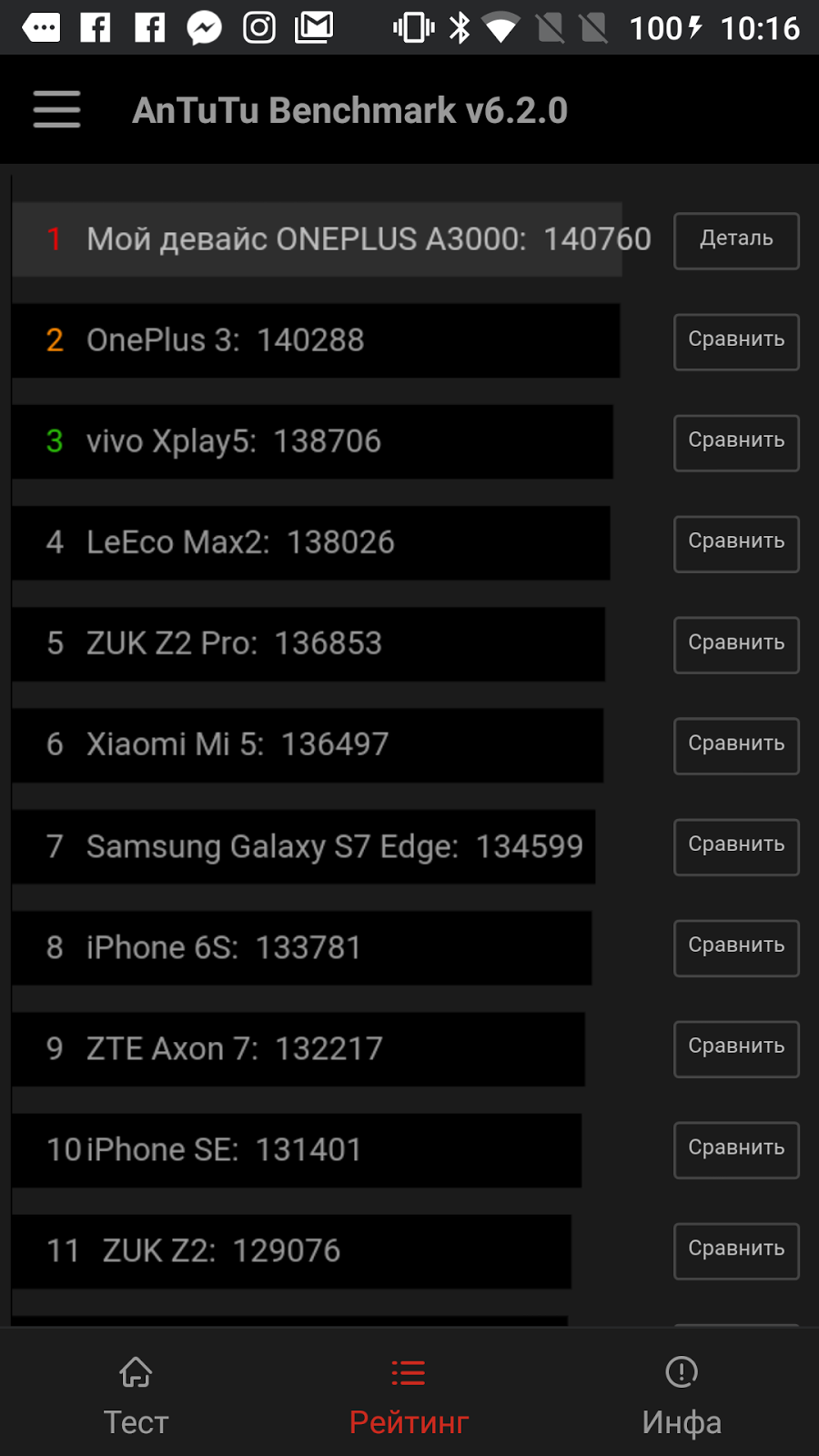819x1456 pixels.
Task: Compare with OnePlus 3
Action: click(736, 341)
